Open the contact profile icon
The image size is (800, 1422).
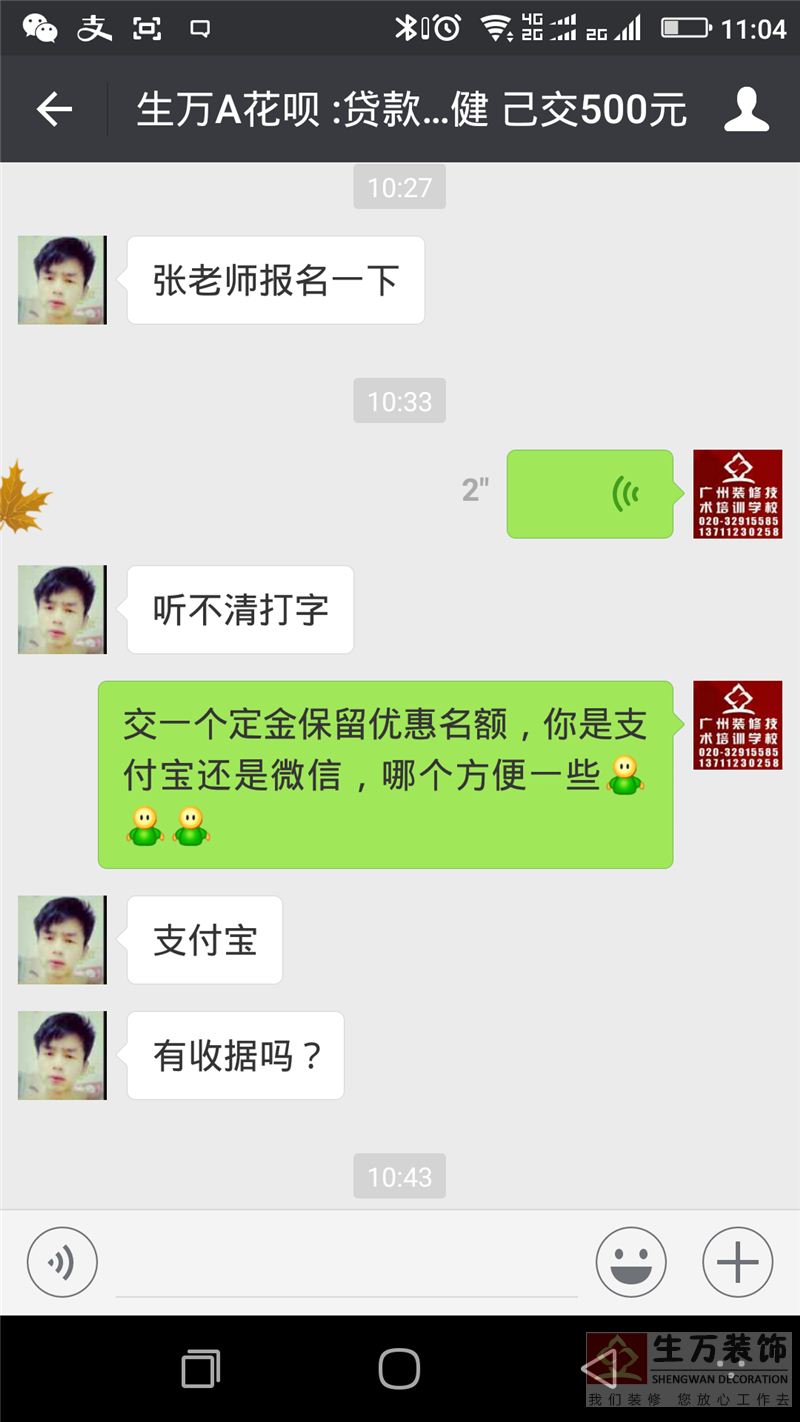pos(746,109)
